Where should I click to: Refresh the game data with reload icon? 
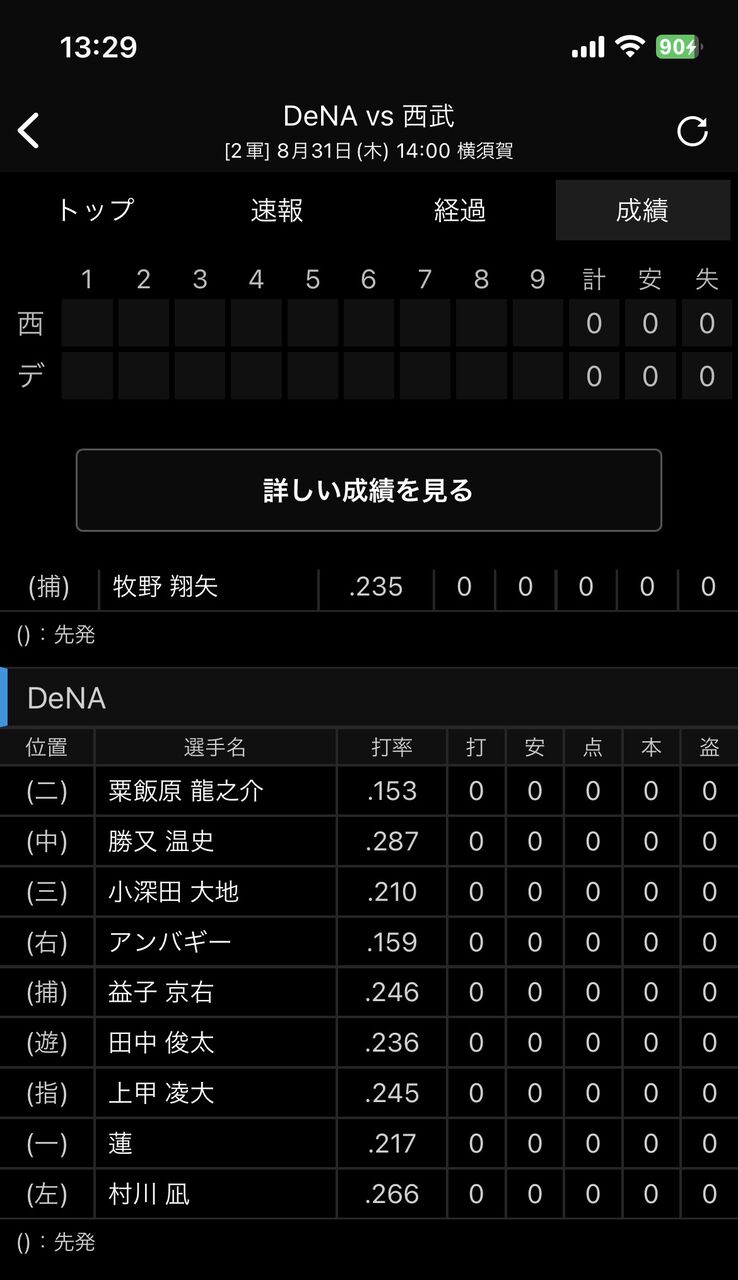click(692, 129)
